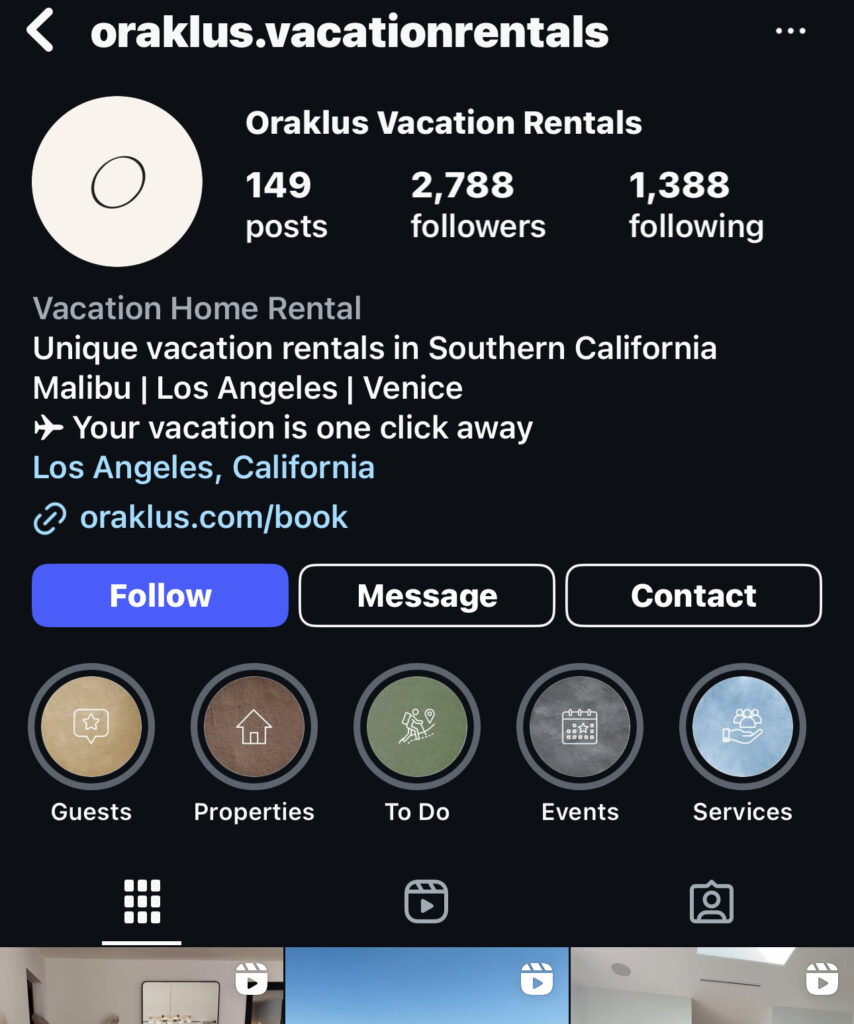Open the Los Angeles, California location
The image size is (854, 1024).
(x=204, y=467)
